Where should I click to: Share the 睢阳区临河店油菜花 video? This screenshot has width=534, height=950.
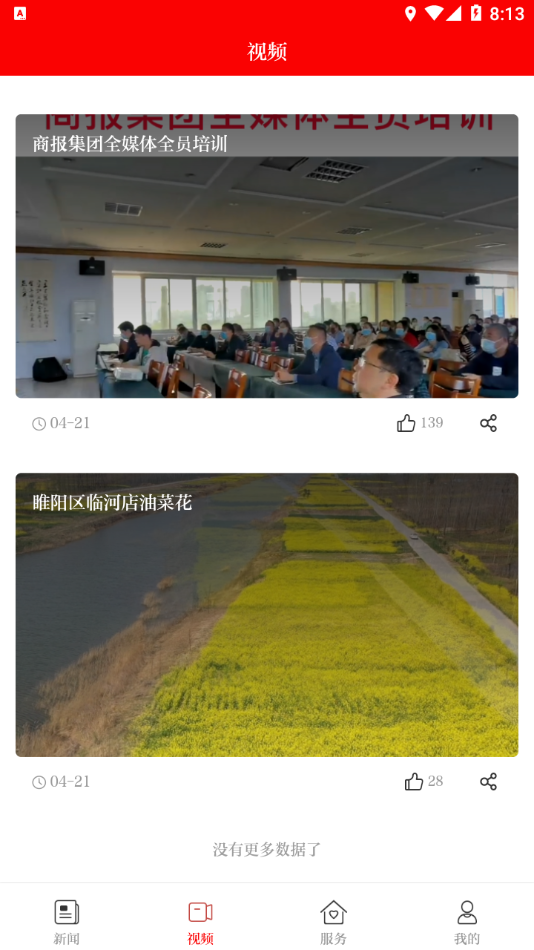(489, 782)
